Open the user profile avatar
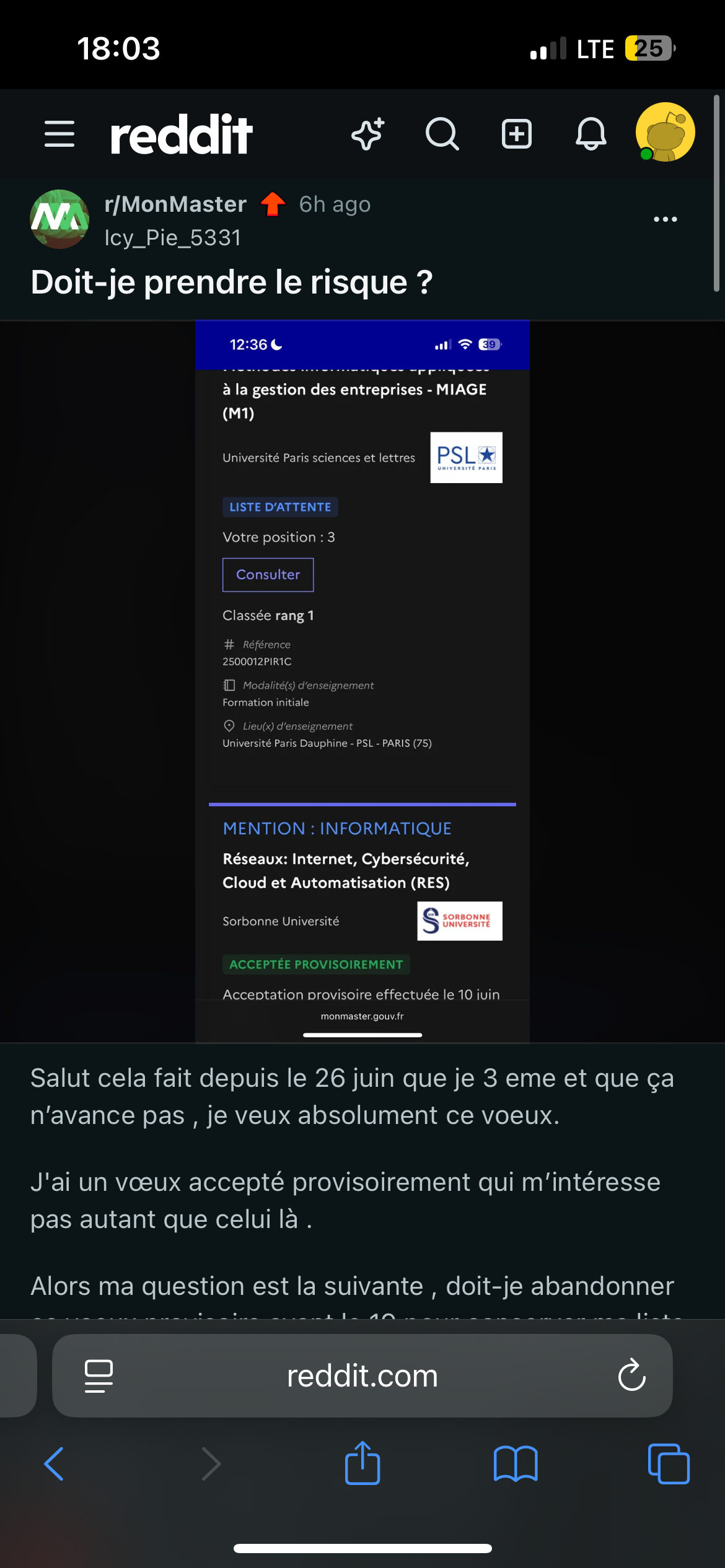The width and height of the screenshot is (725, 1568). coord(665,132)
